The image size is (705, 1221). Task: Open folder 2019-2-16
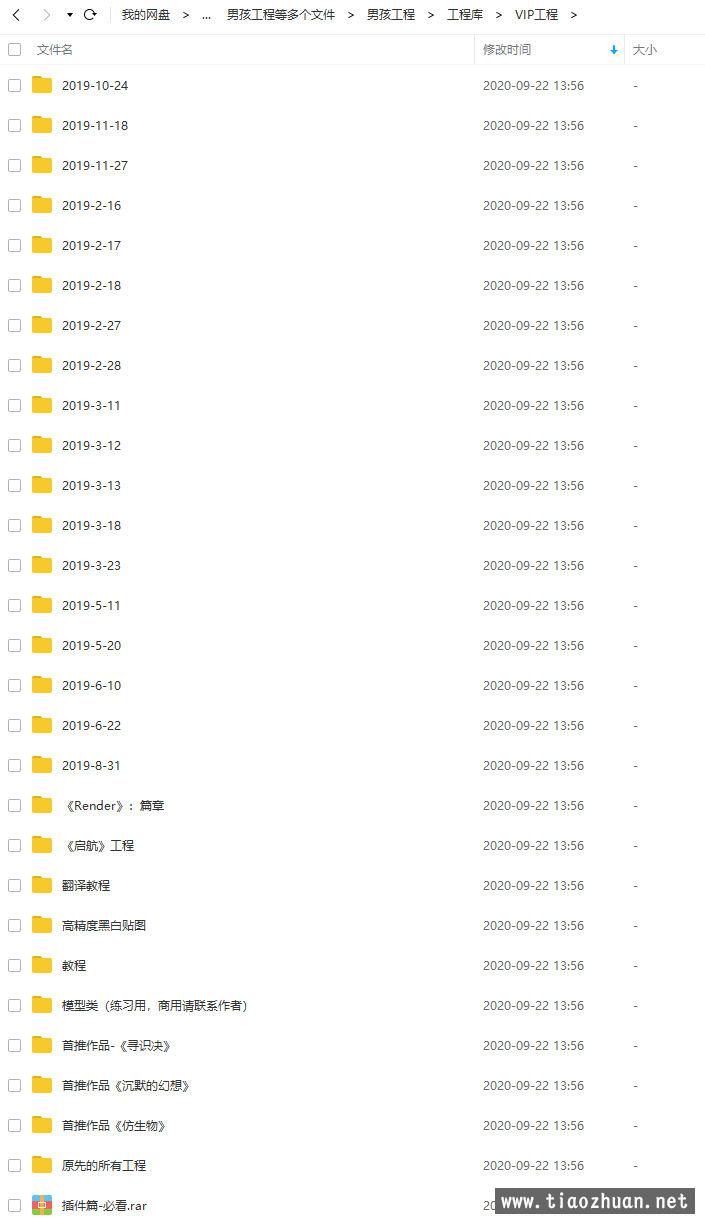click(91, 206)
